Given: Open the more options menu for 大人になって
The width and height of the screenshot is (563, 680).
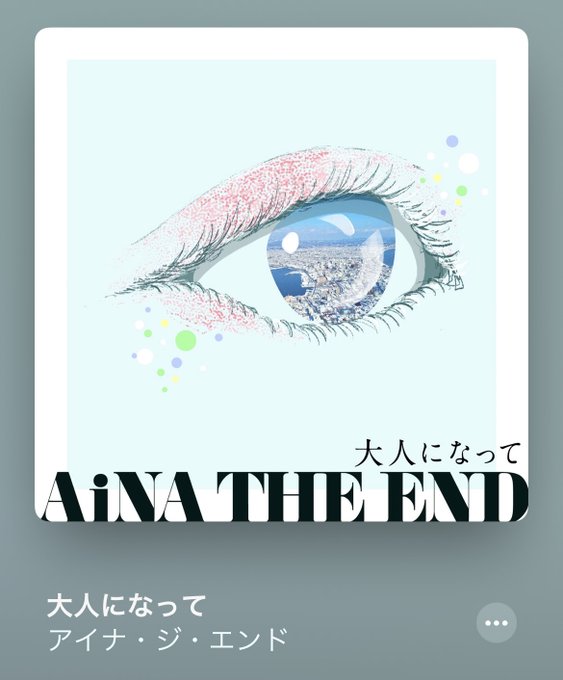Looking at the screenshot, I should coord(496,623).
